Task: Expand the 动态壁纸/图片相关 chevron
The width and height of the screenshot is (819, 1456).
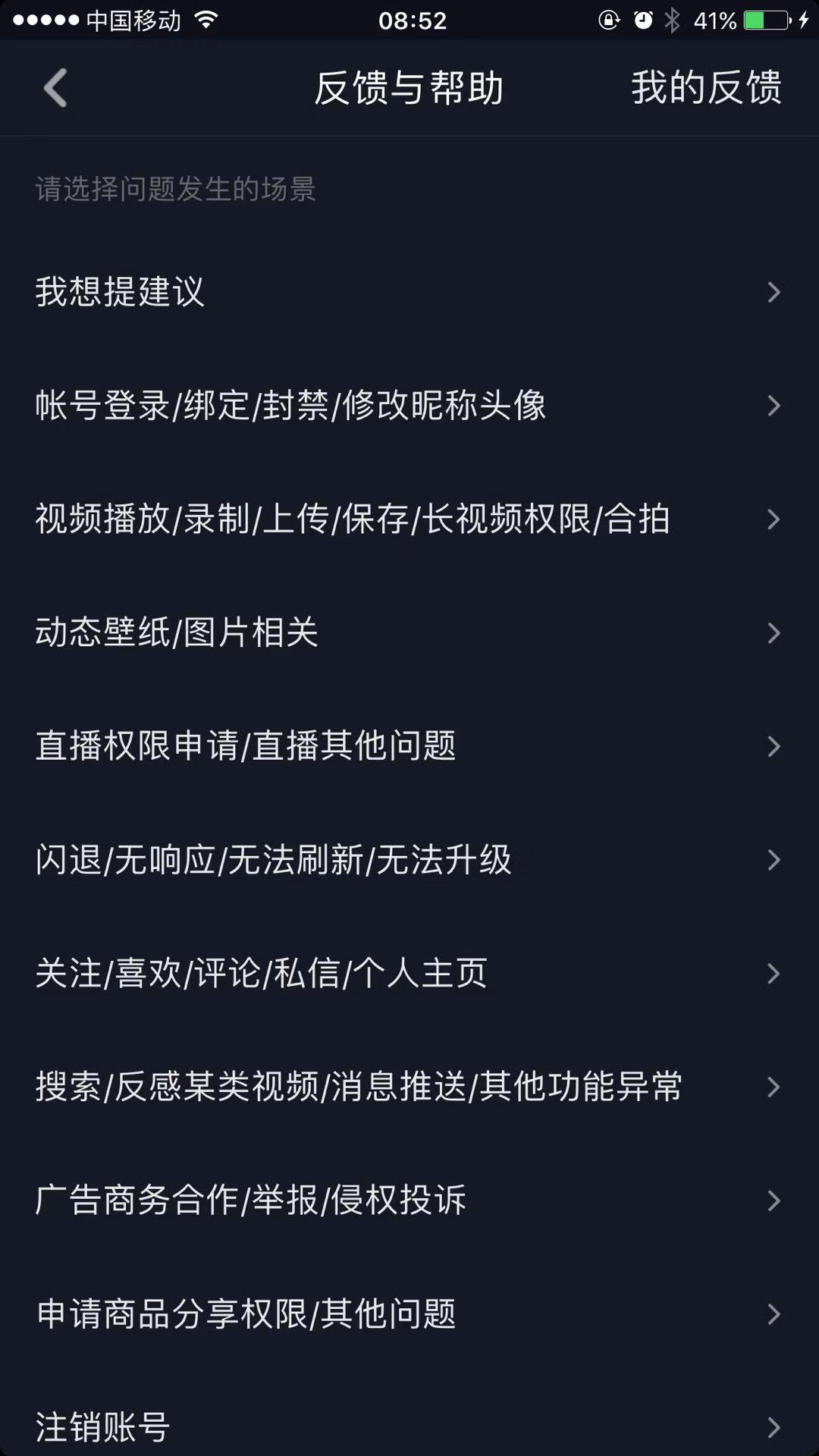Action: point(773,632)
